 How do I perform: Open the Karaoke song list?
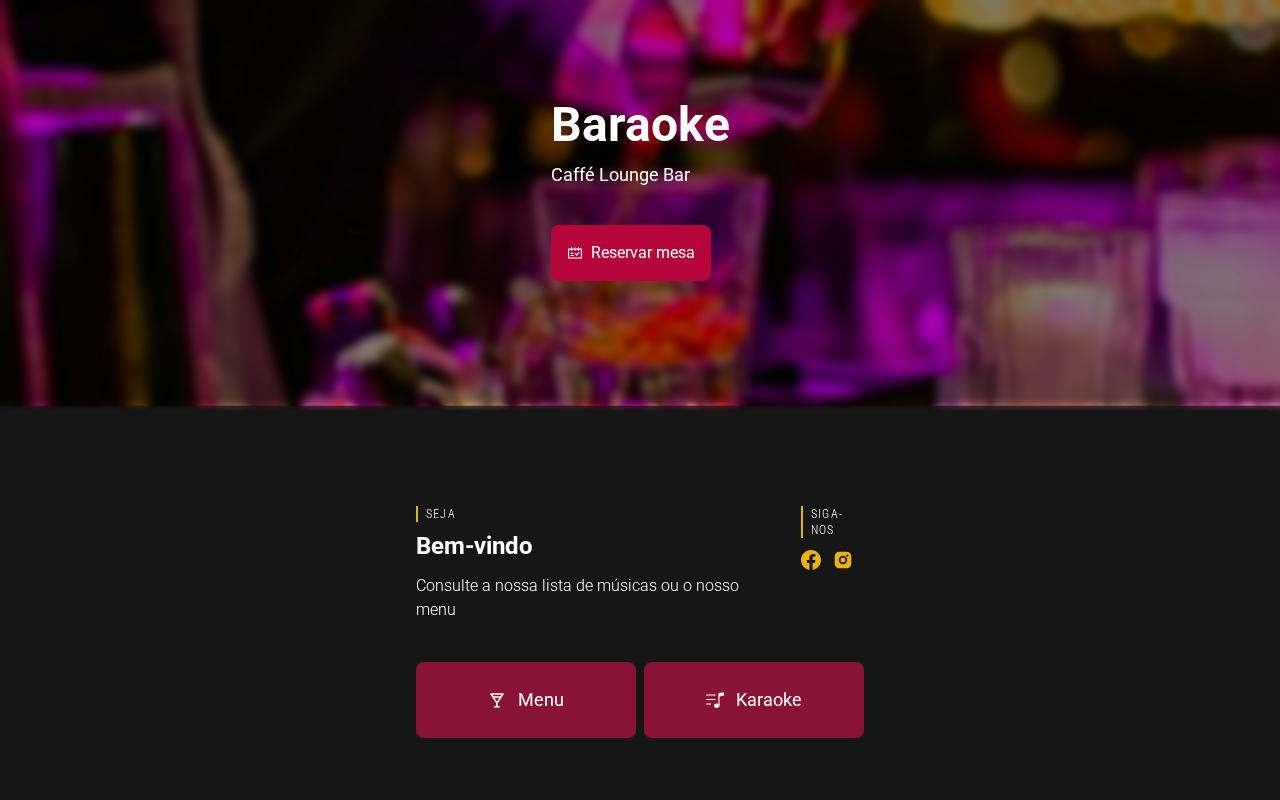point(754,700)
